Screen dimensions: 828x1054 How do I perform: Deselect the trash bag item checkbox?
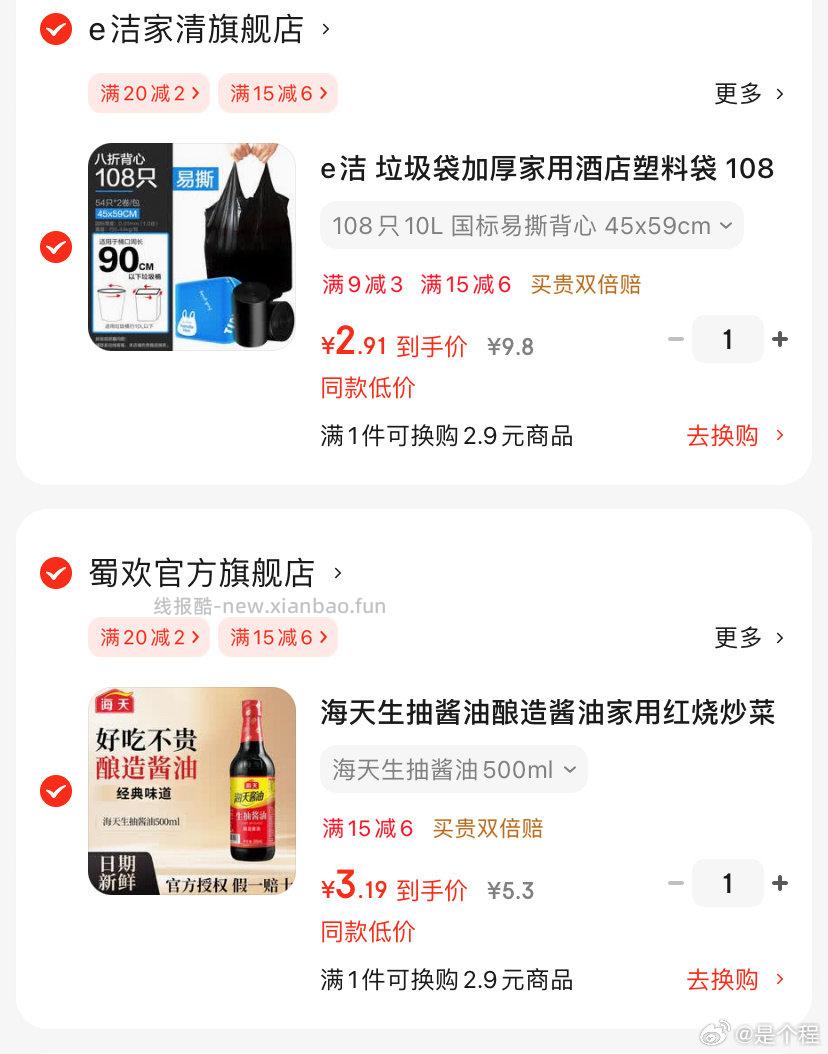click(55, 247)
